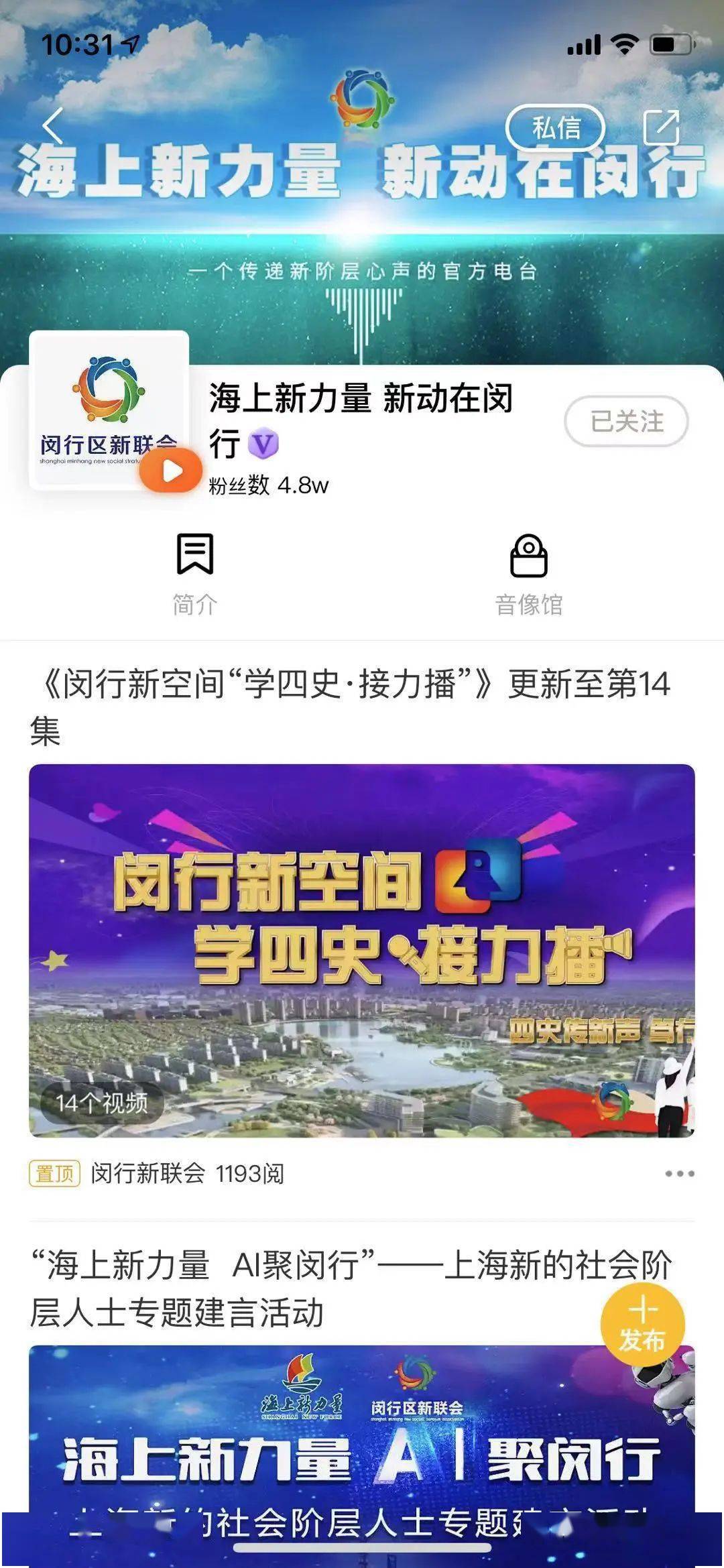
Task: Send a private message via 私信
Action: [556, 127]
